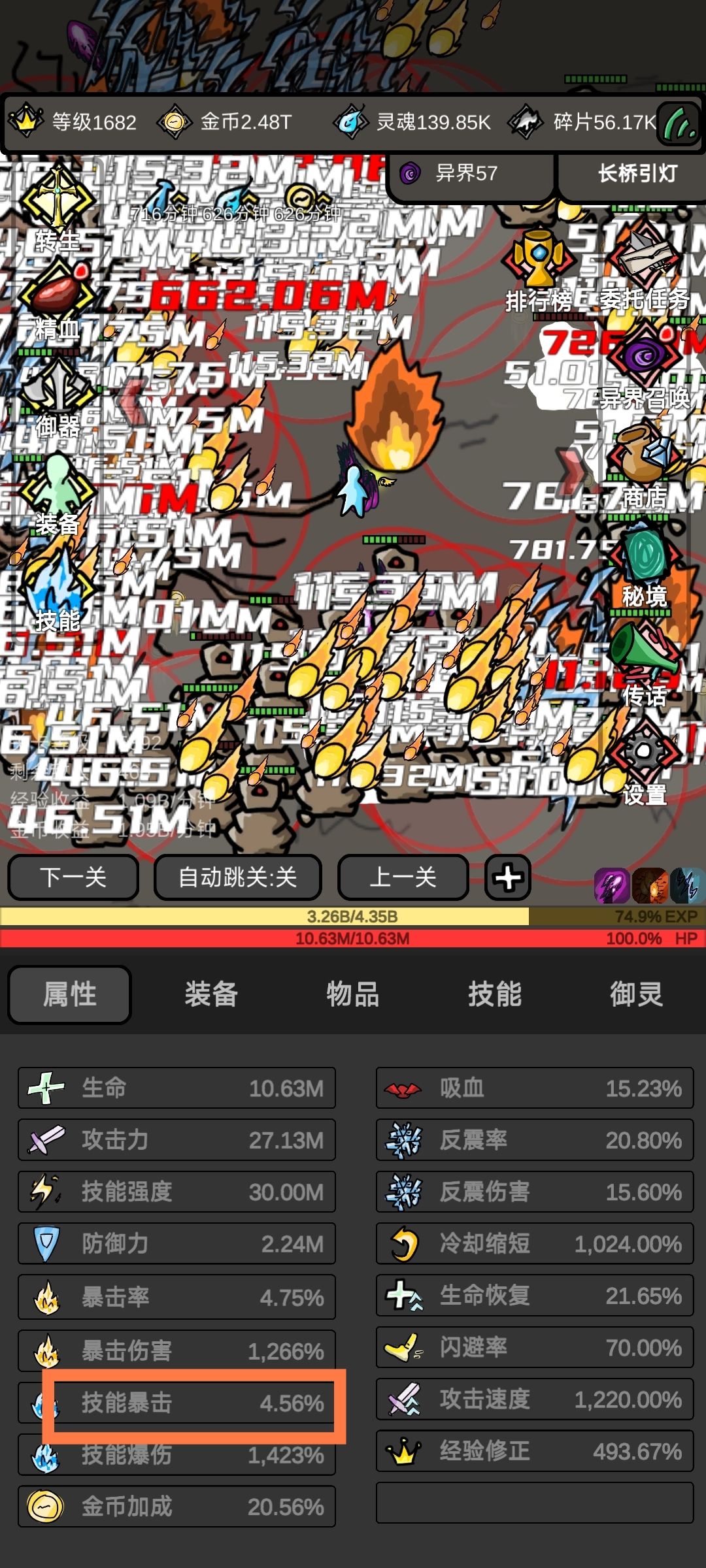This screenshot has height=1568, width=706.
Task: Go to 下一关 next stage
Action: pos(73,877)
